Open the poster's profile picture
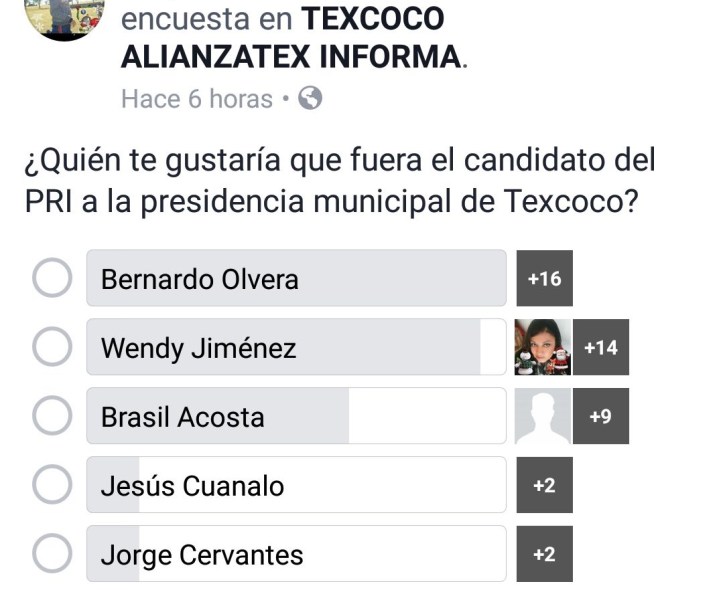Screen dimensions: 723x590 62,17
